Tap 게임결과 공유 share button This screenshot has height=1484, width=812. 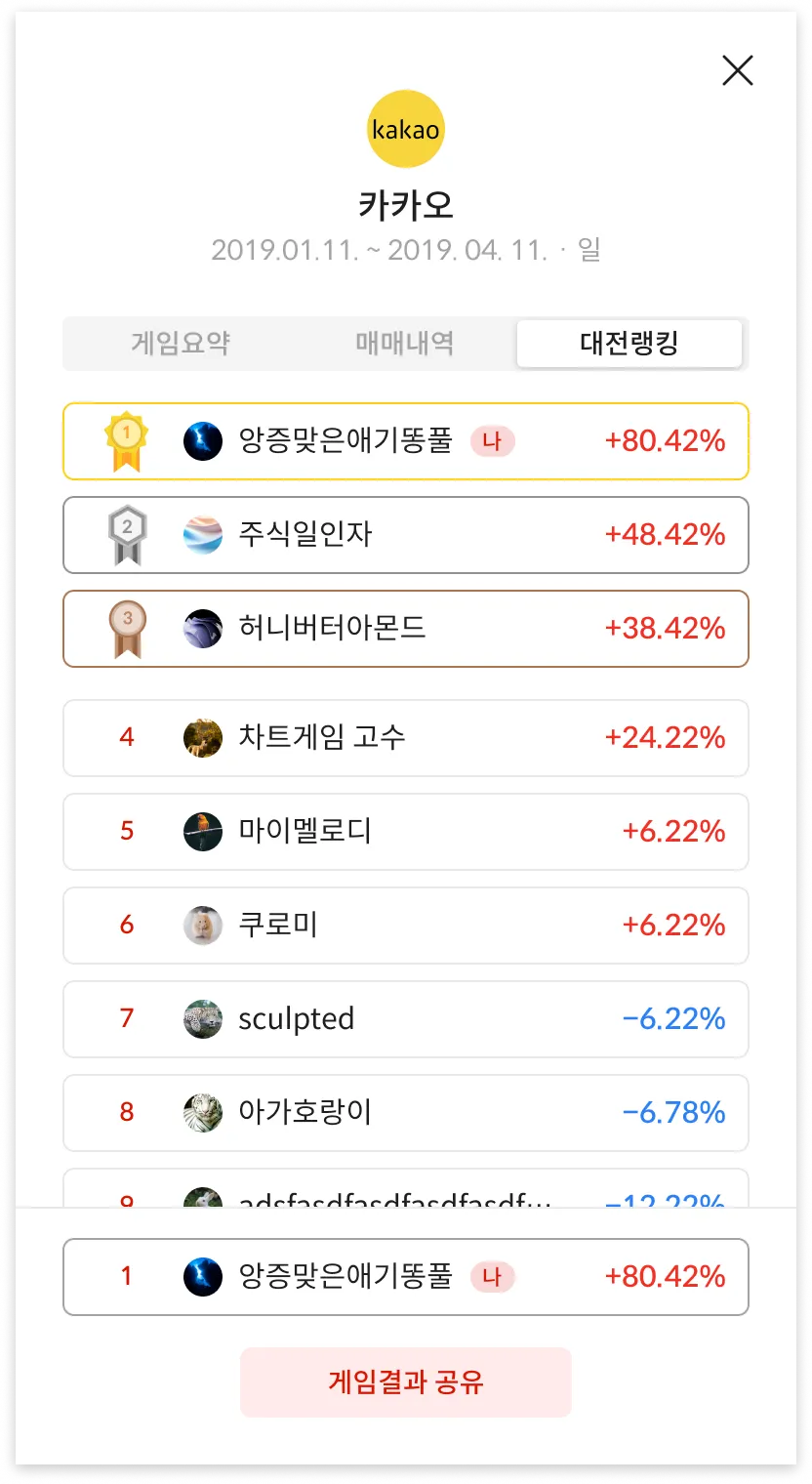coord(405,1382)
